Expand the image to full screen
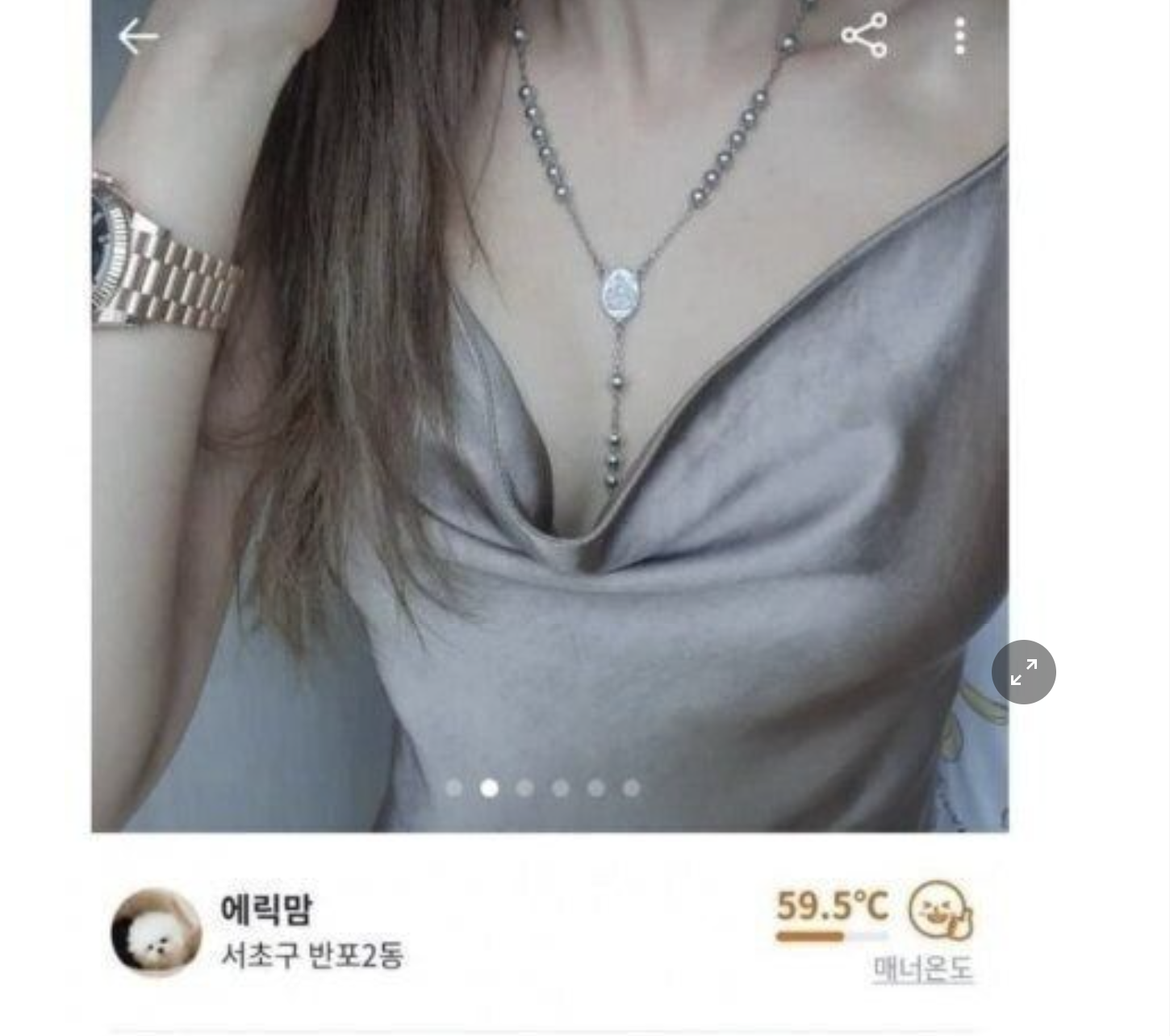1170x1036 pixels. [x=1023, y=672]
